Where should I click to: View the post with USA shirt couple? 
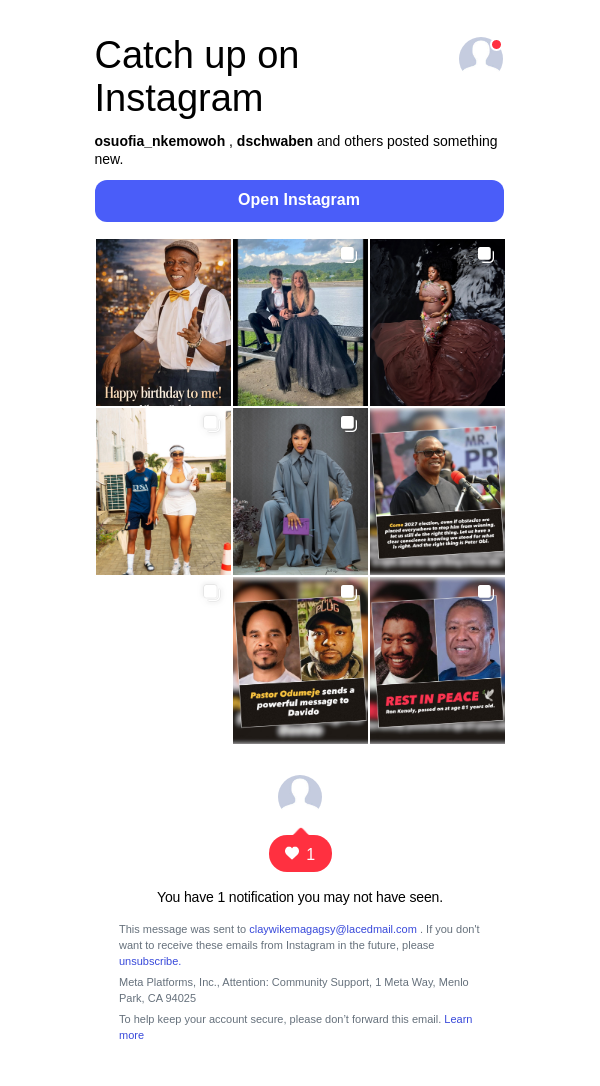click(x=163, y=491)
